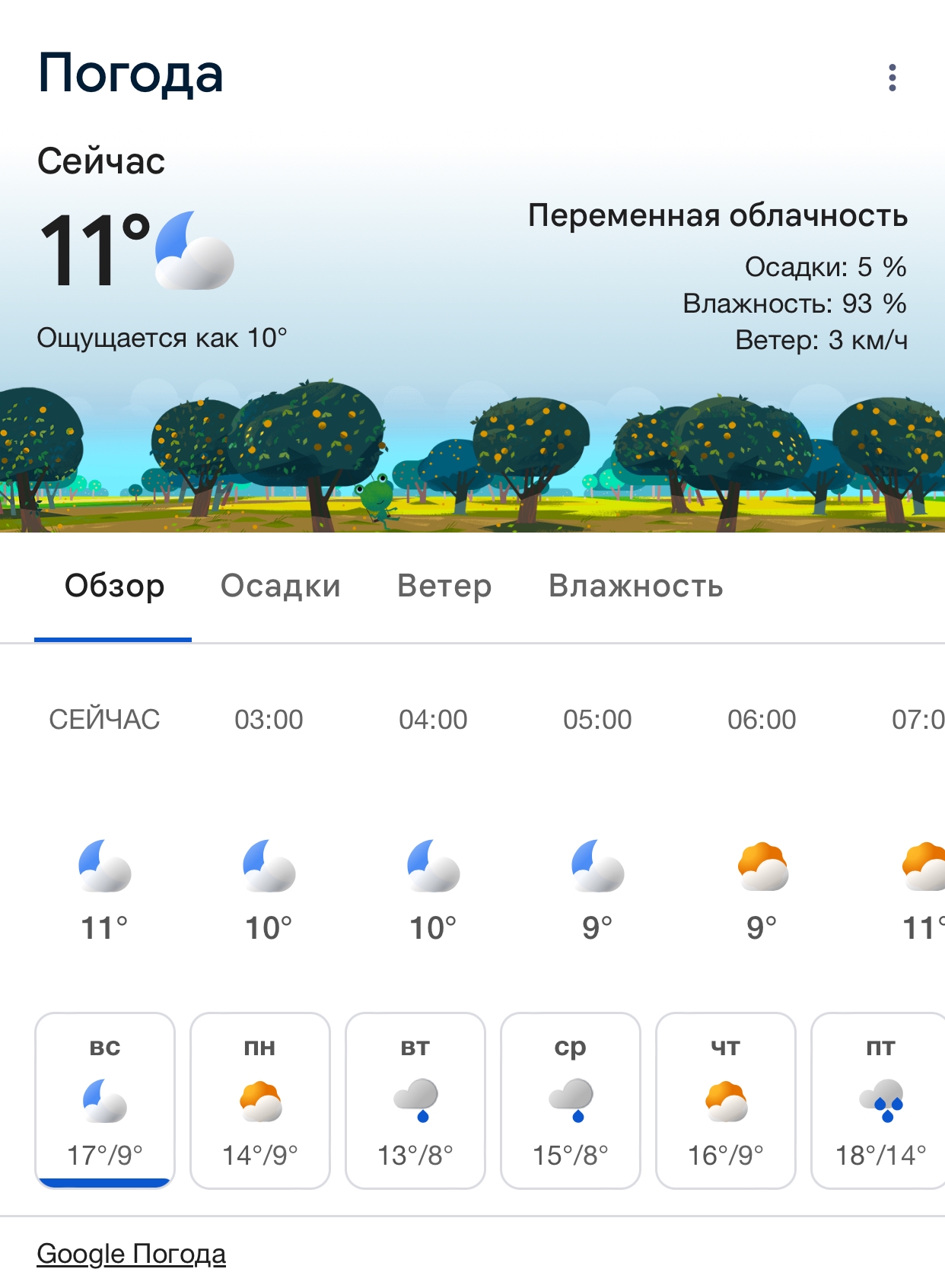Show the ср day forecast
945x1288 pixels.
click(x=571, y=1100)
